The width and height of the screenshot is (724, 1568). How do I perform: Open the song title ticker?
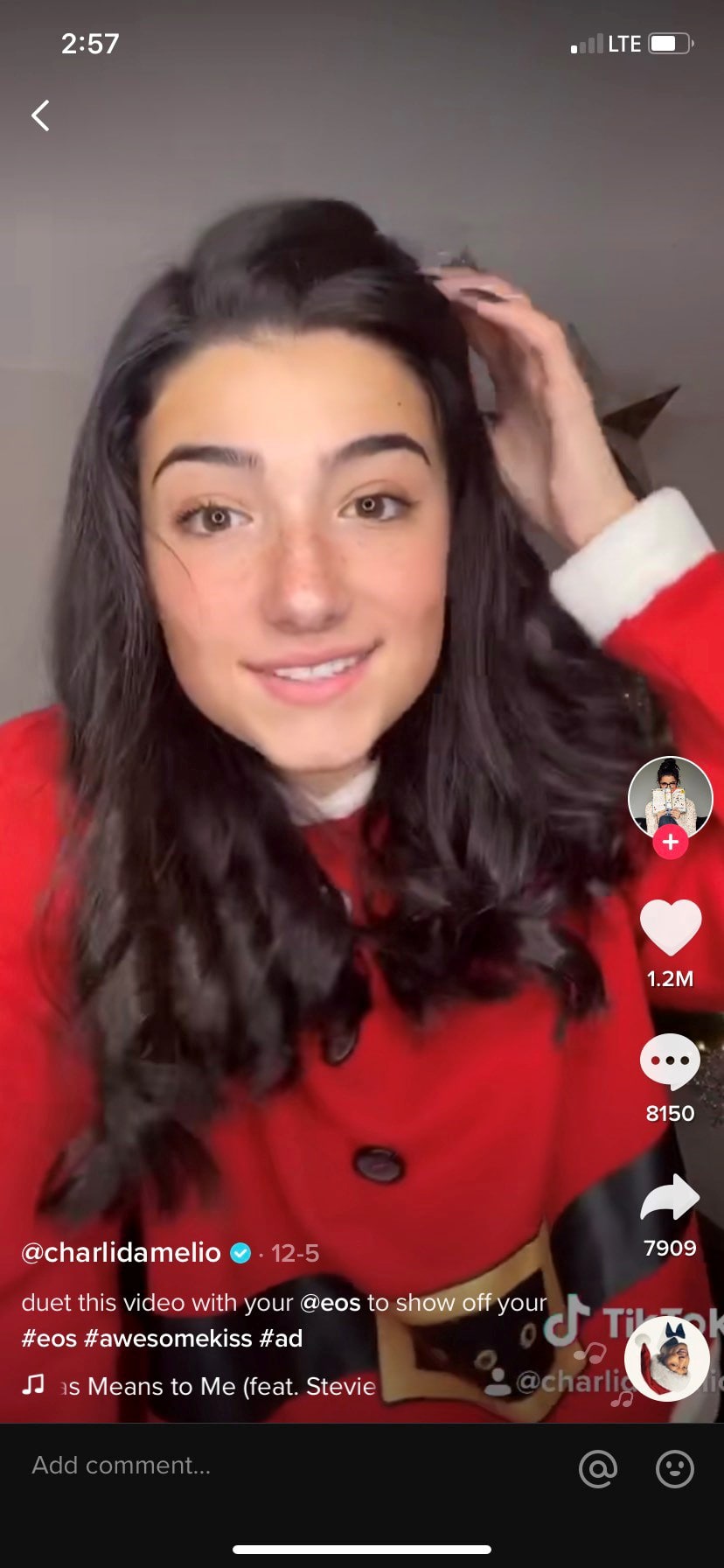point(219,1387)
